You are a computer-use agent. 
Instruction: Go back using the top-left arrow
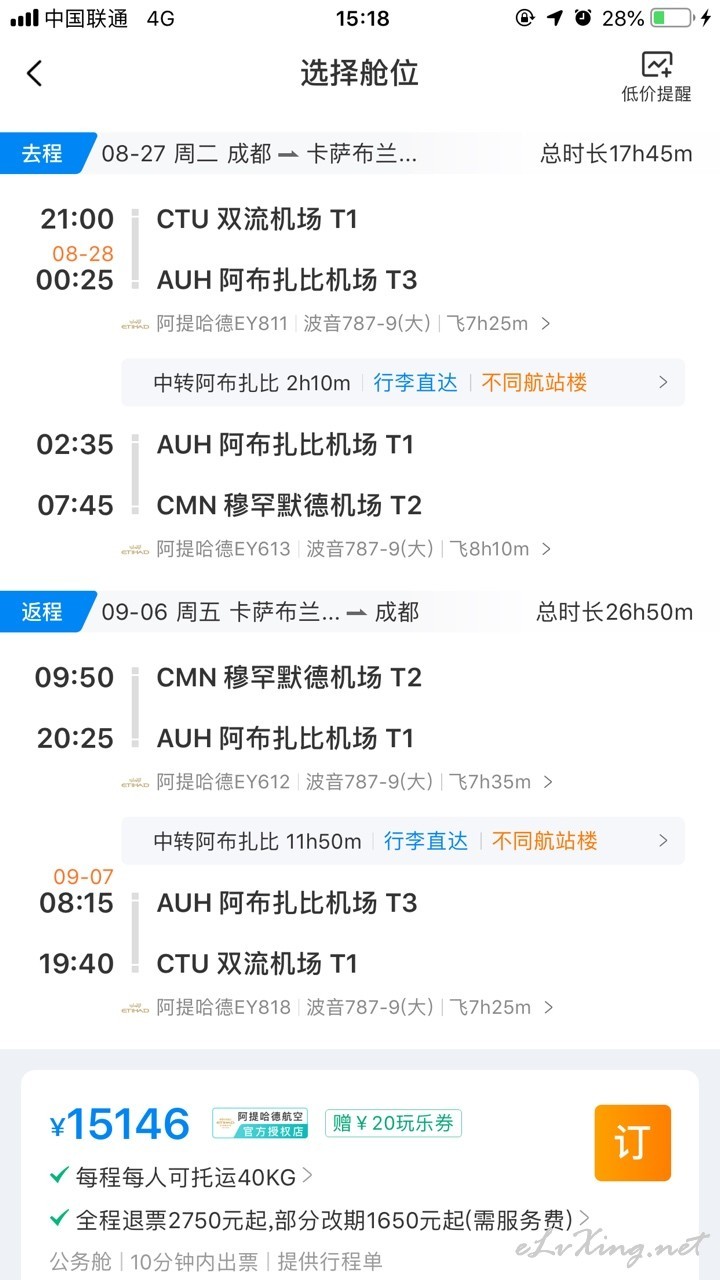click(x=35, y=73)
